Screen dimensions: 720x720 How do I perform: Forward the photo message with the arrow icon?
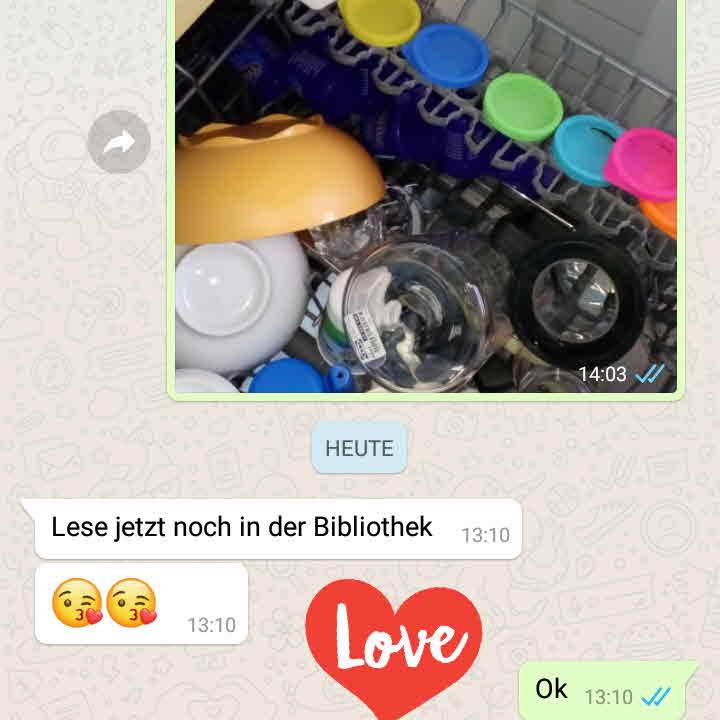coord(119,142)
